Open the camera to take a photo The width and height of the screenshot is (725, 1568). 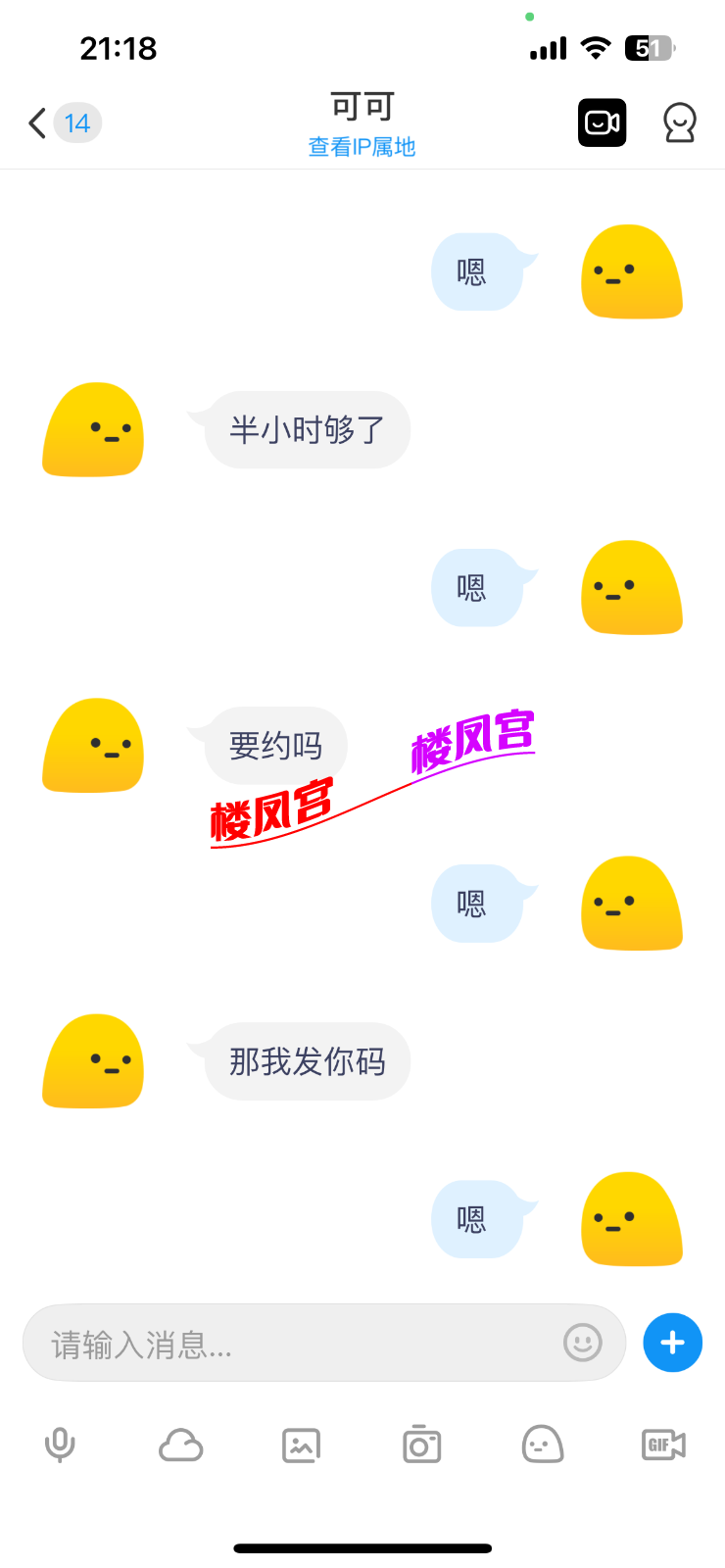pos(421,1445)
